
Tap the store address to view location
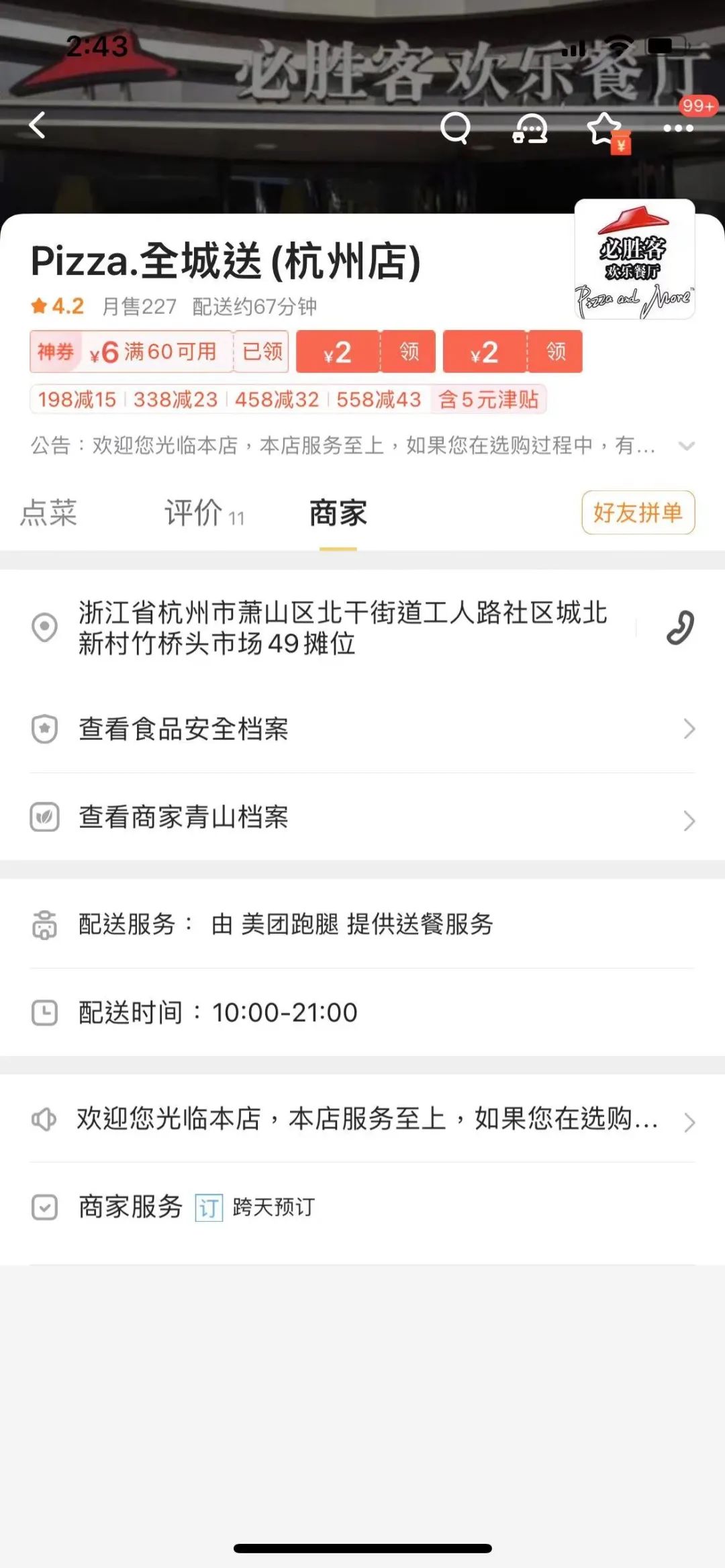342,628
